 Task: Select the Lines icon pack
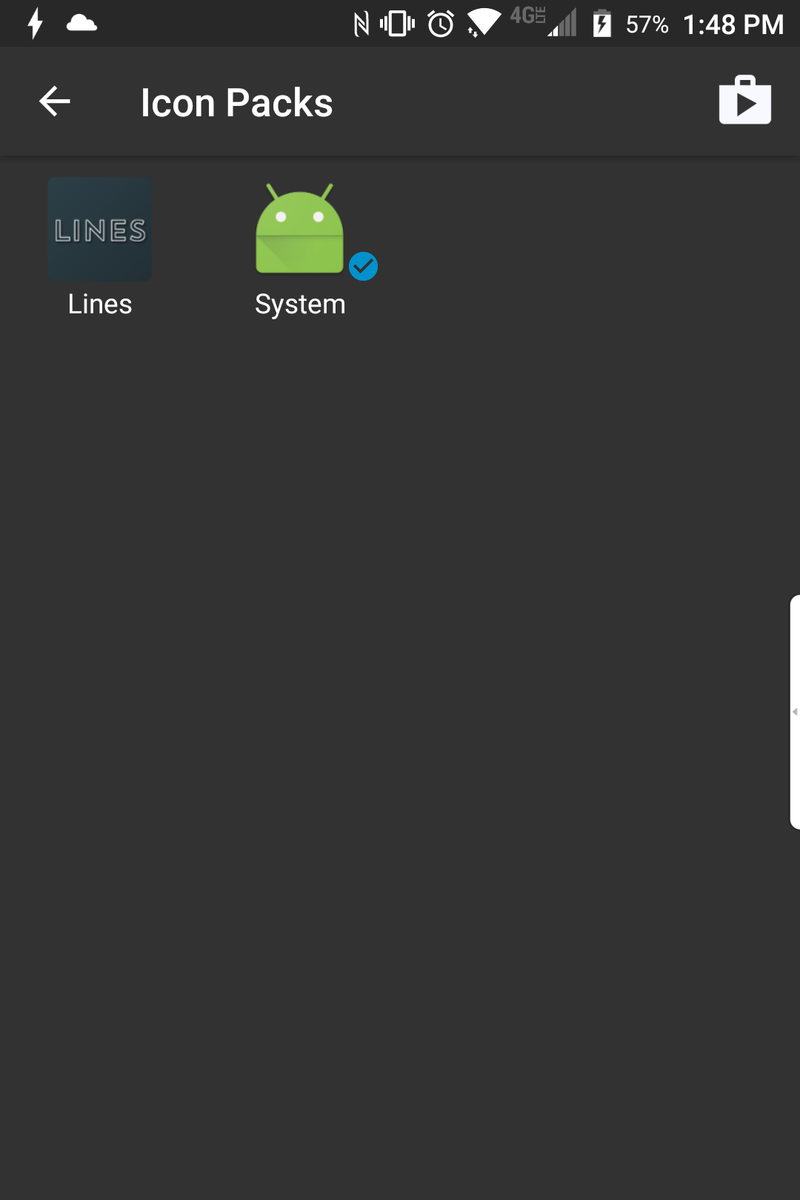tap(100, 247)
